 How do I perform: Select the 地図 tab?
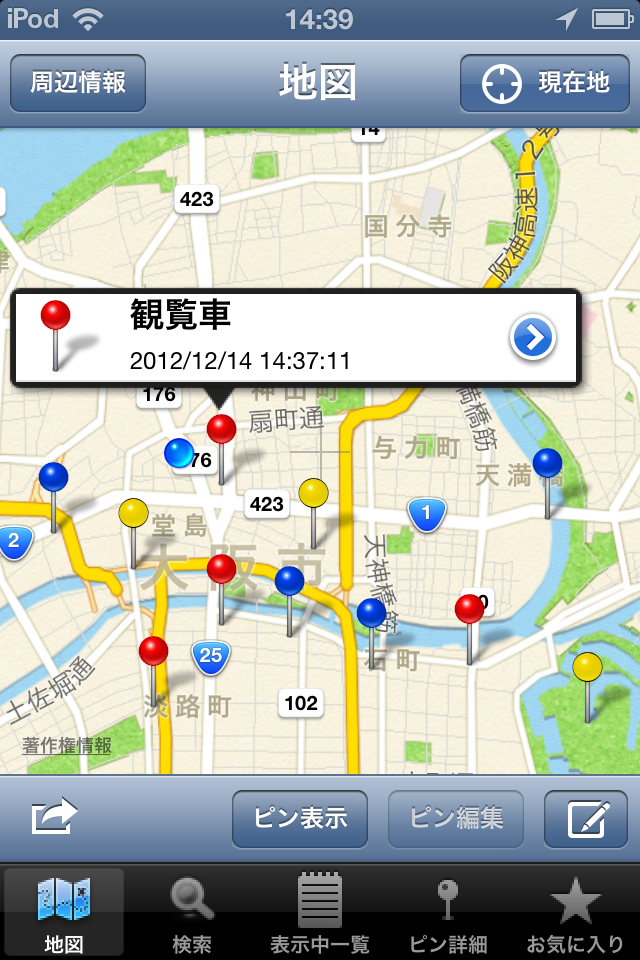[64, 912]
